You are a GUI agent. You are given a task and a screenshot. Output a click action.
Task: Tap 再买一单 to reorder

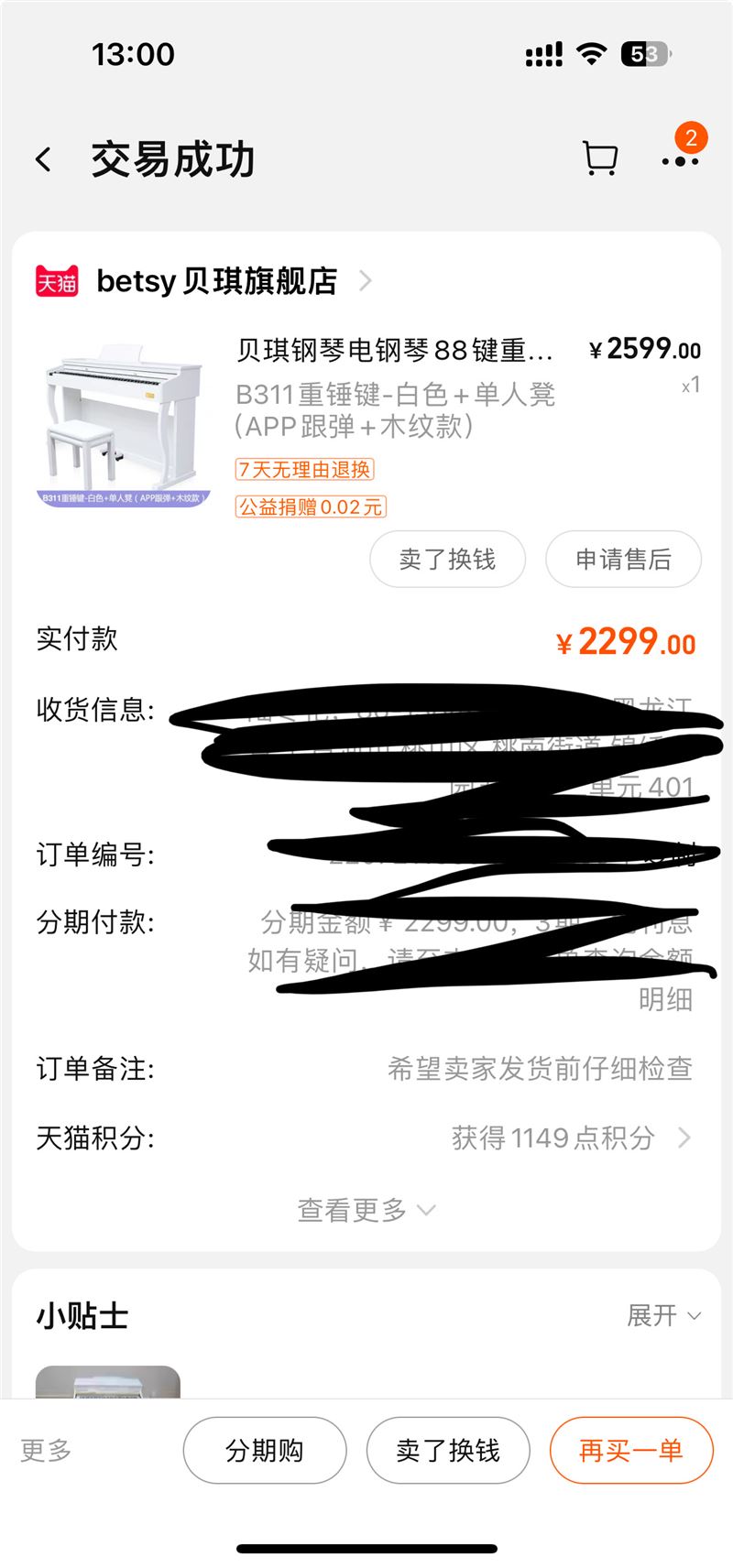(x=630, y=1450)
